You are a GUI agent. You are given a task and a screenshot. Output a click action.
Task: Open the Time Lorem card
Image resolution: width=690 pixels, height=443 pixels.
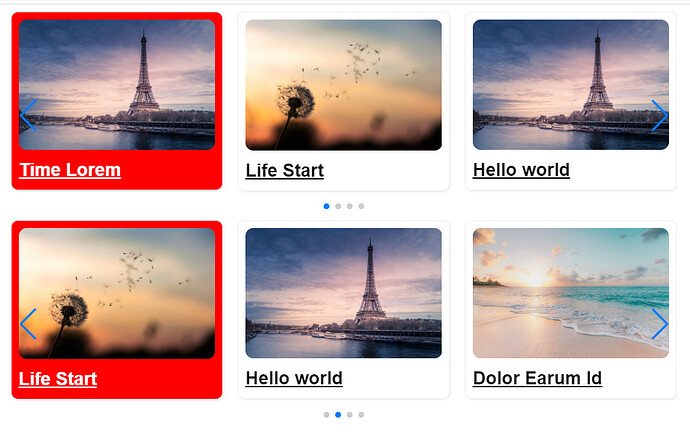tap(70, 170)
